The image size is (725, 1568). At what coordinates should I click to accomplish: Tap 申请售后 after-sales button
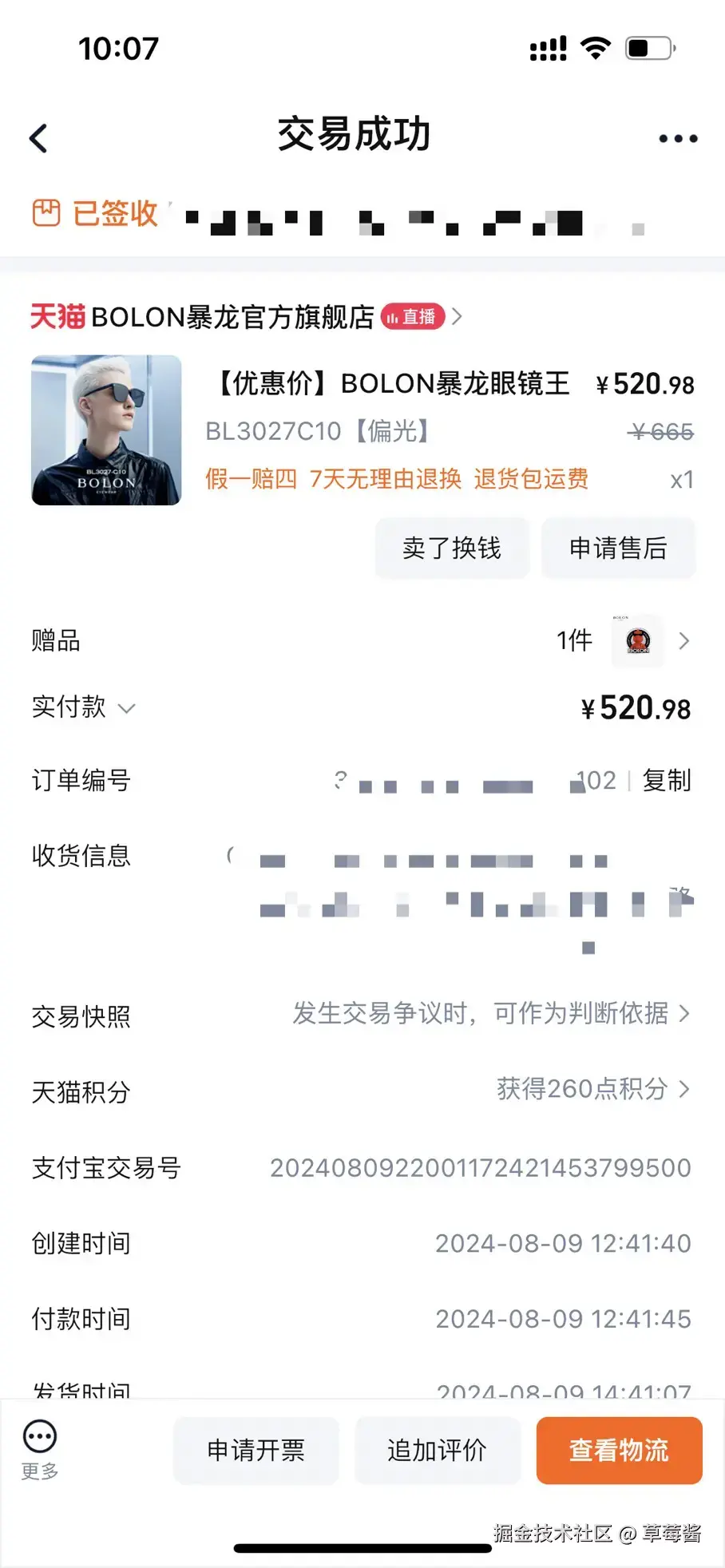click(618, 548)
